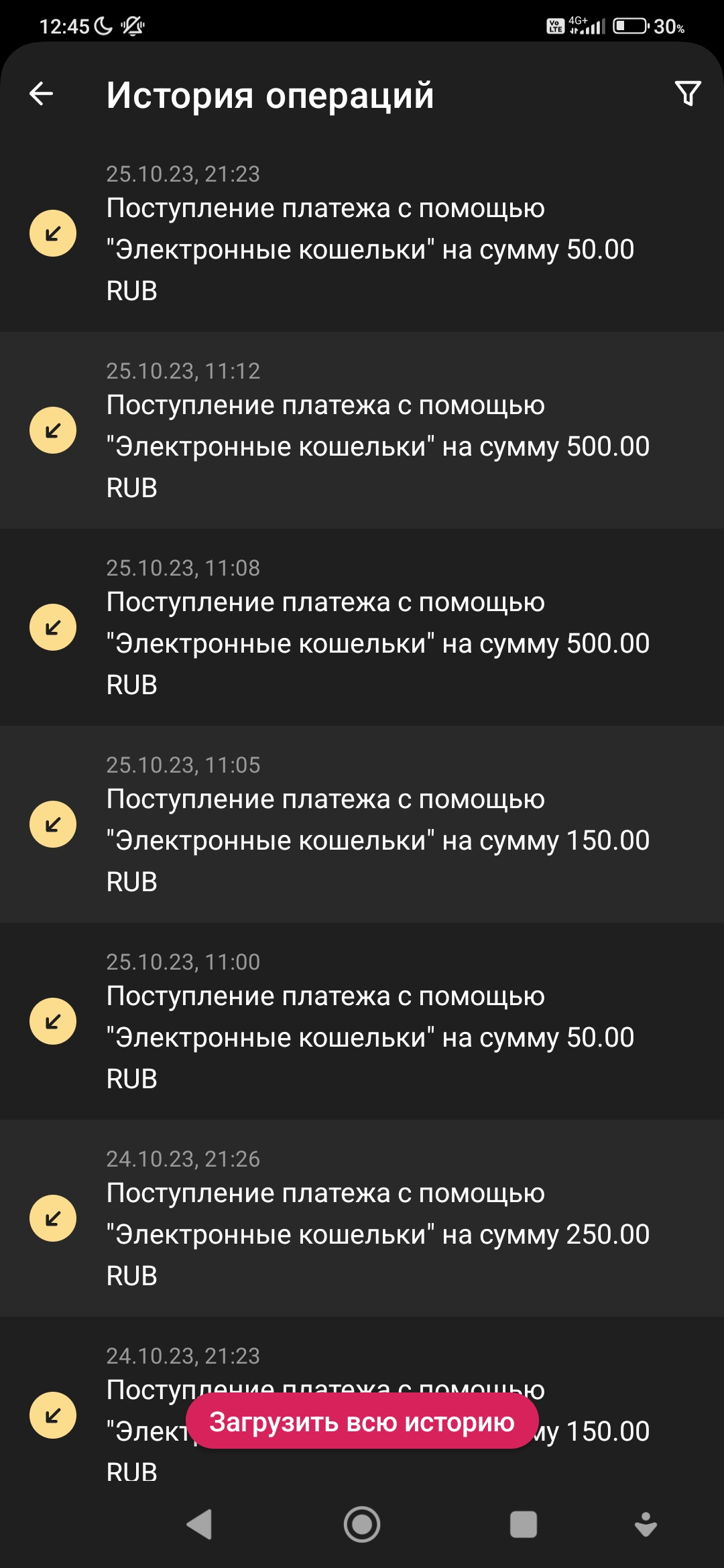
Task: Tap Загрузить всю историю button
Action: point(362,1421)
